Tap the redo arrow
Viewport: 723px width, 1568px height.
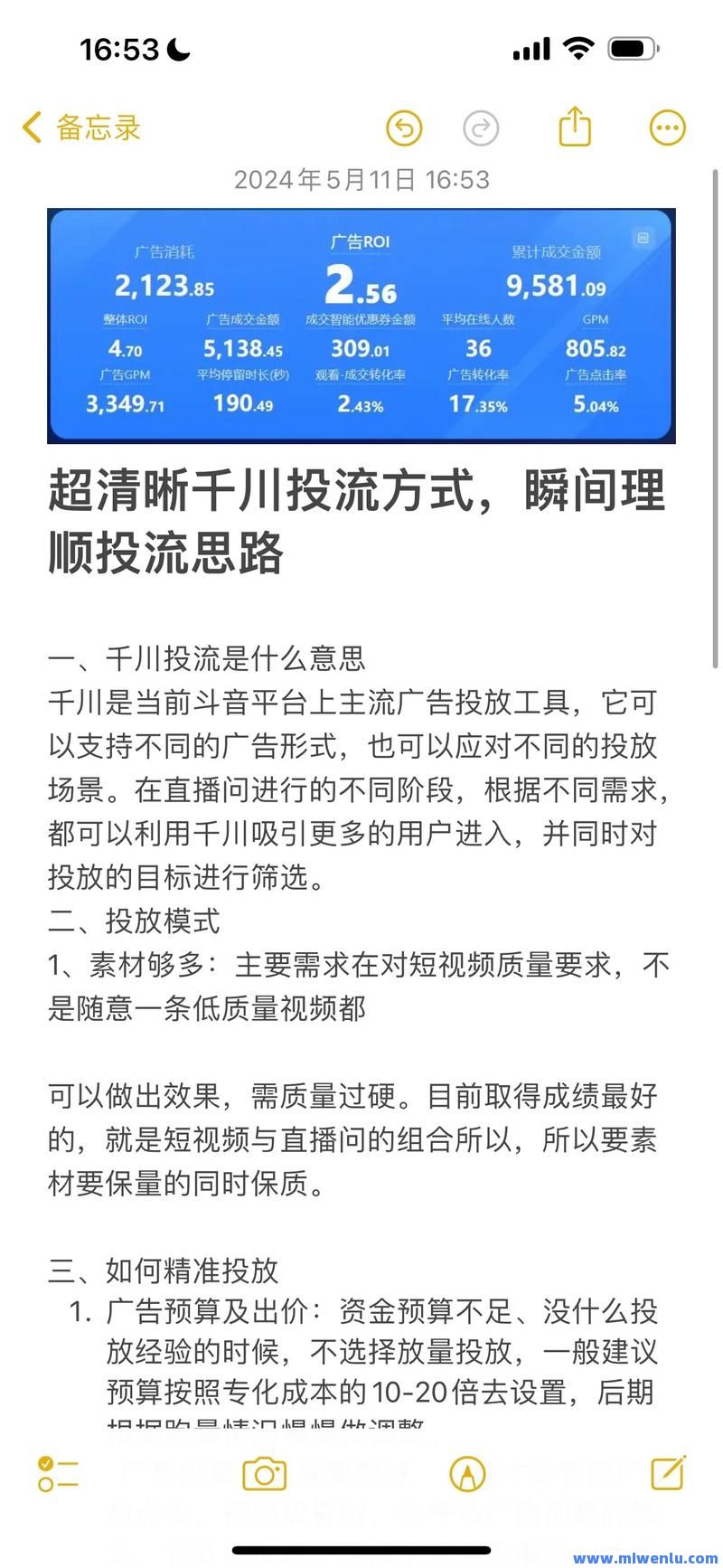[x=481, y=128]
